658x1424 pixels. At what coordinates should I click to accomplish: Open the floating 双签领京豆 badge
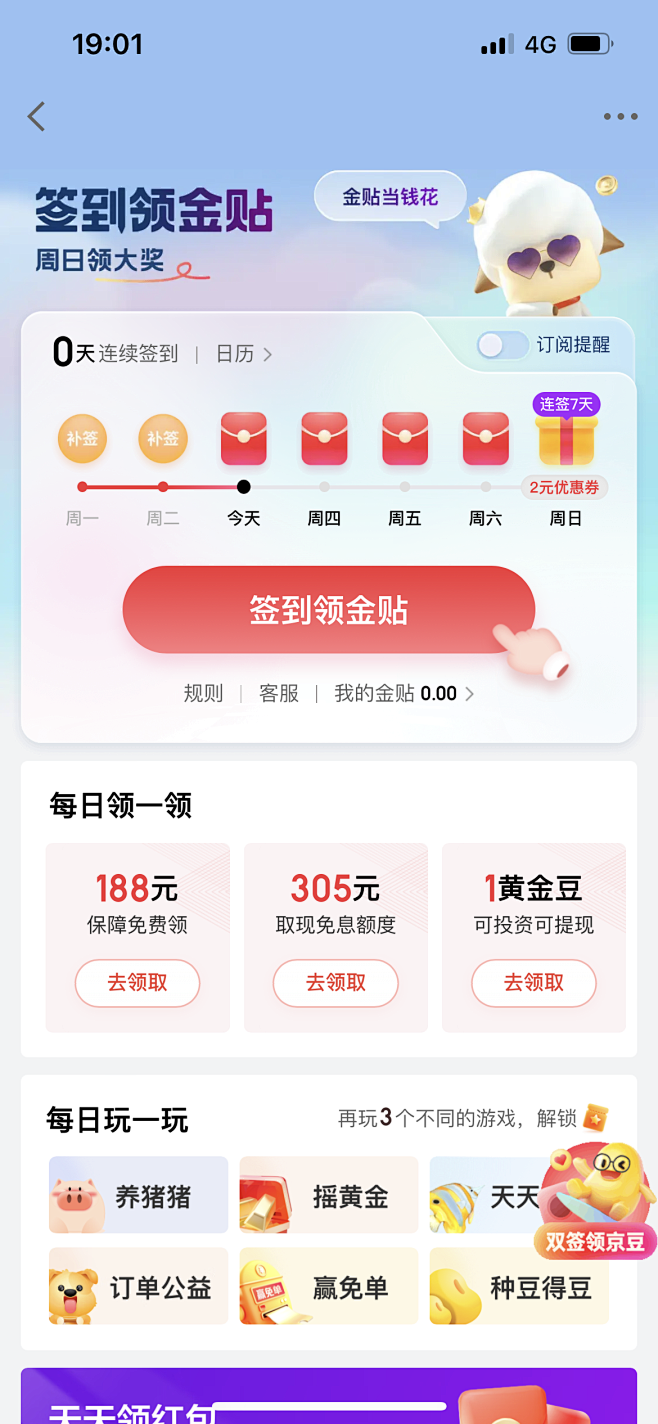(596, 1205)
